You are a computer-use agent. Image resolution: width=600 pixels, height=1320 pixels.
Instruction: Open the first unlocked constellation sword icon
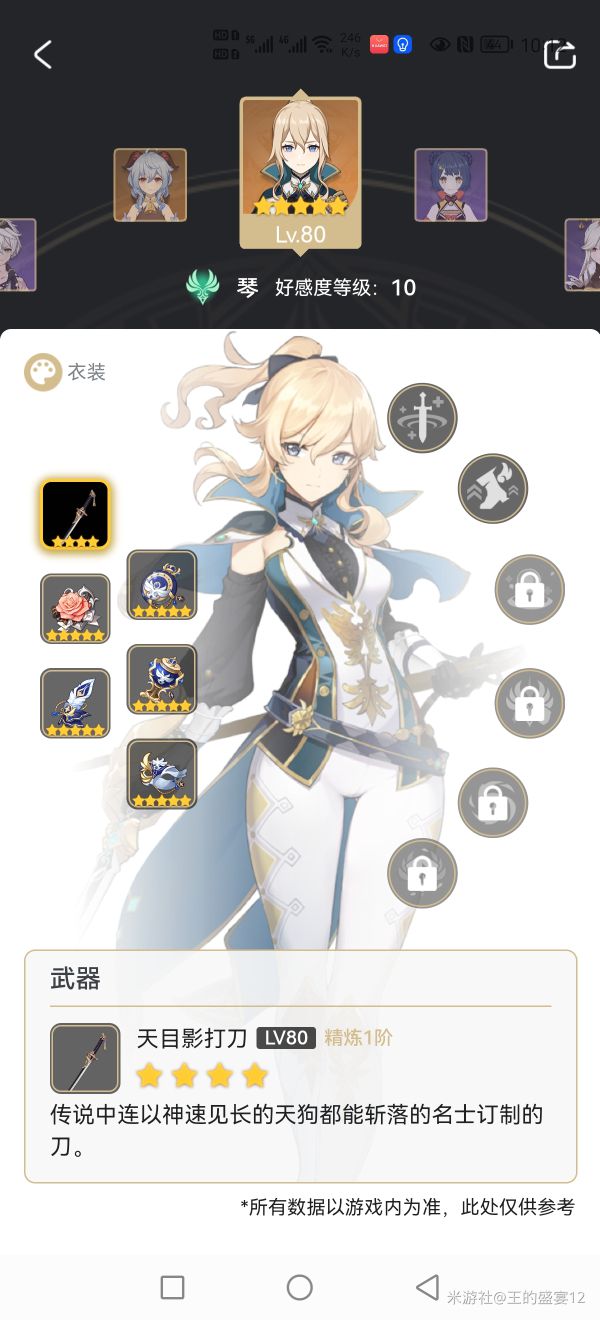(422, 418)
